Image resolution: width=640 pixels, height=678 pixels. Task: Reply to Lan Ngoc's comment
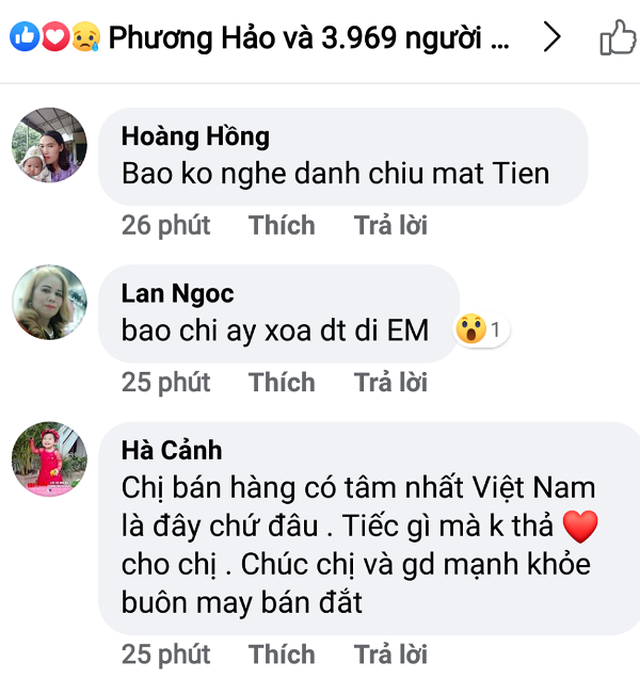coord(390,382)
